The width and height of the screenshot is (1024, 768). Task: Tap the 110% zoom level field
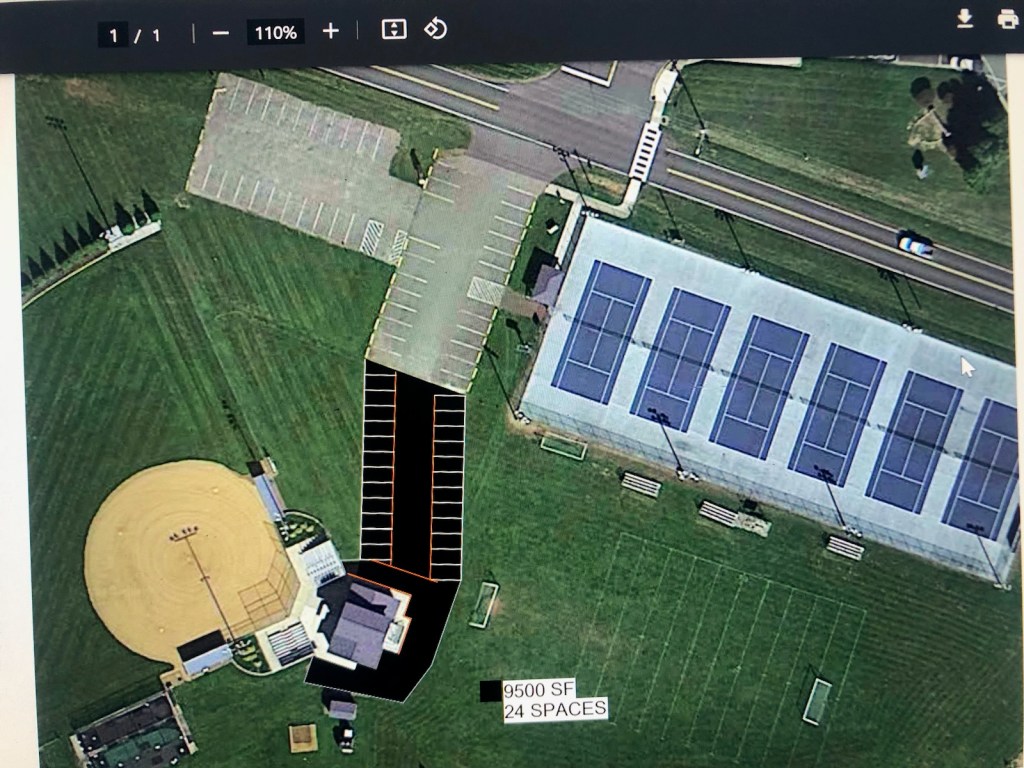275,33
